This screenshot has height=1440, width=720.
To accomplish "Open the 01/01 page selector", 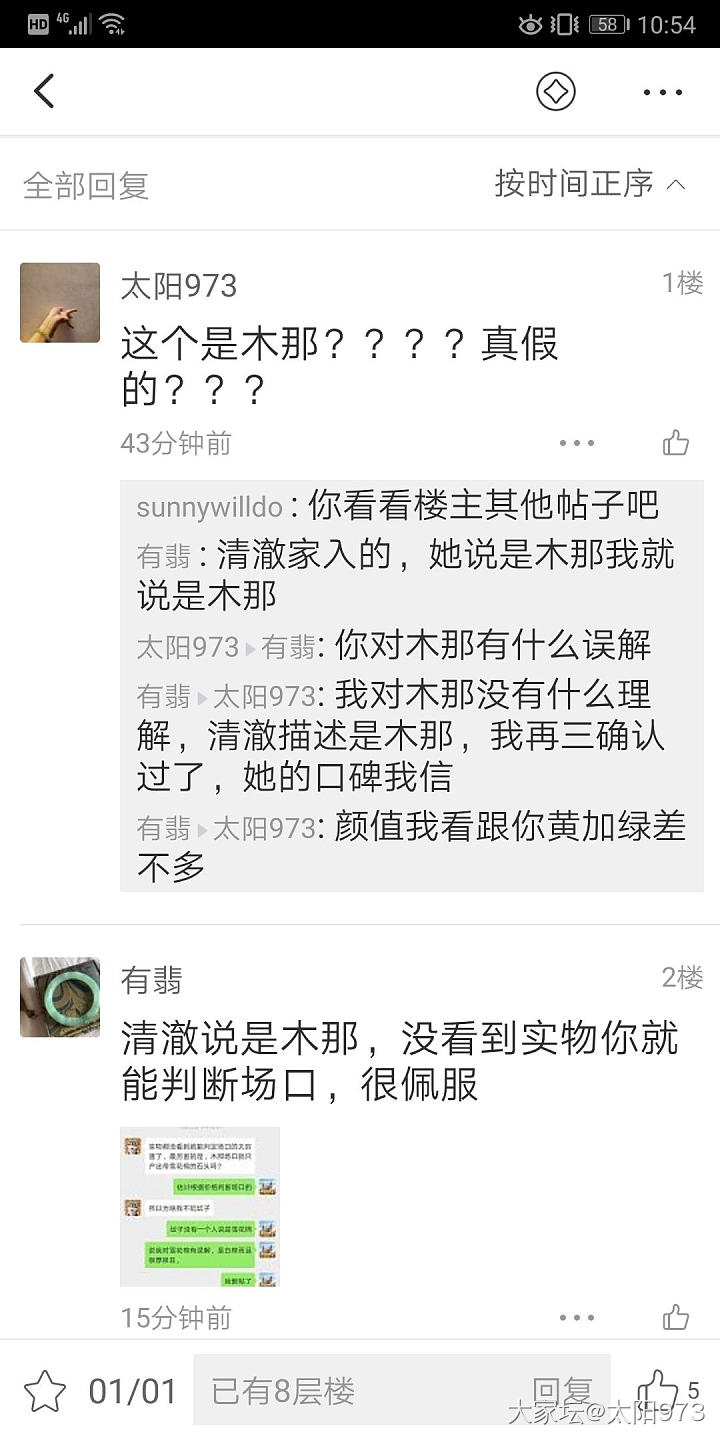I will [132, 1391].
